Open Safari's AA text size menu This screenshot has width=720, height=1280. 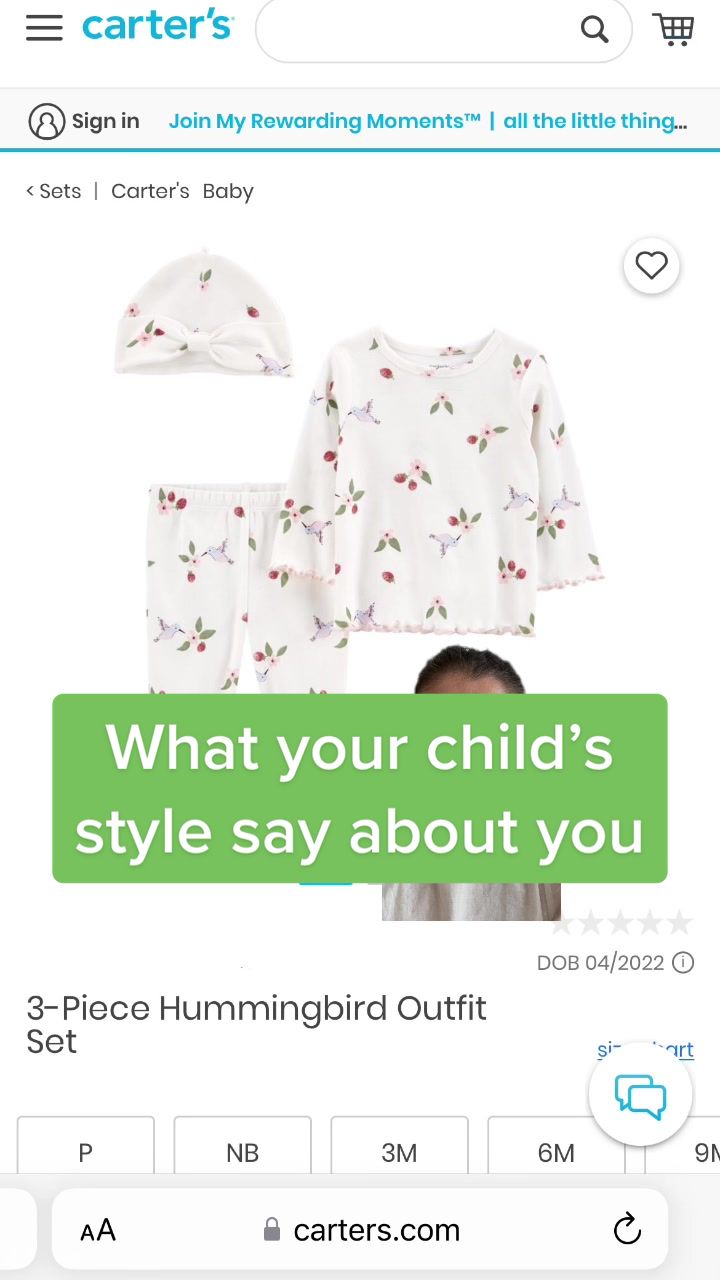pyautogui.click(x=98, y=1230)
